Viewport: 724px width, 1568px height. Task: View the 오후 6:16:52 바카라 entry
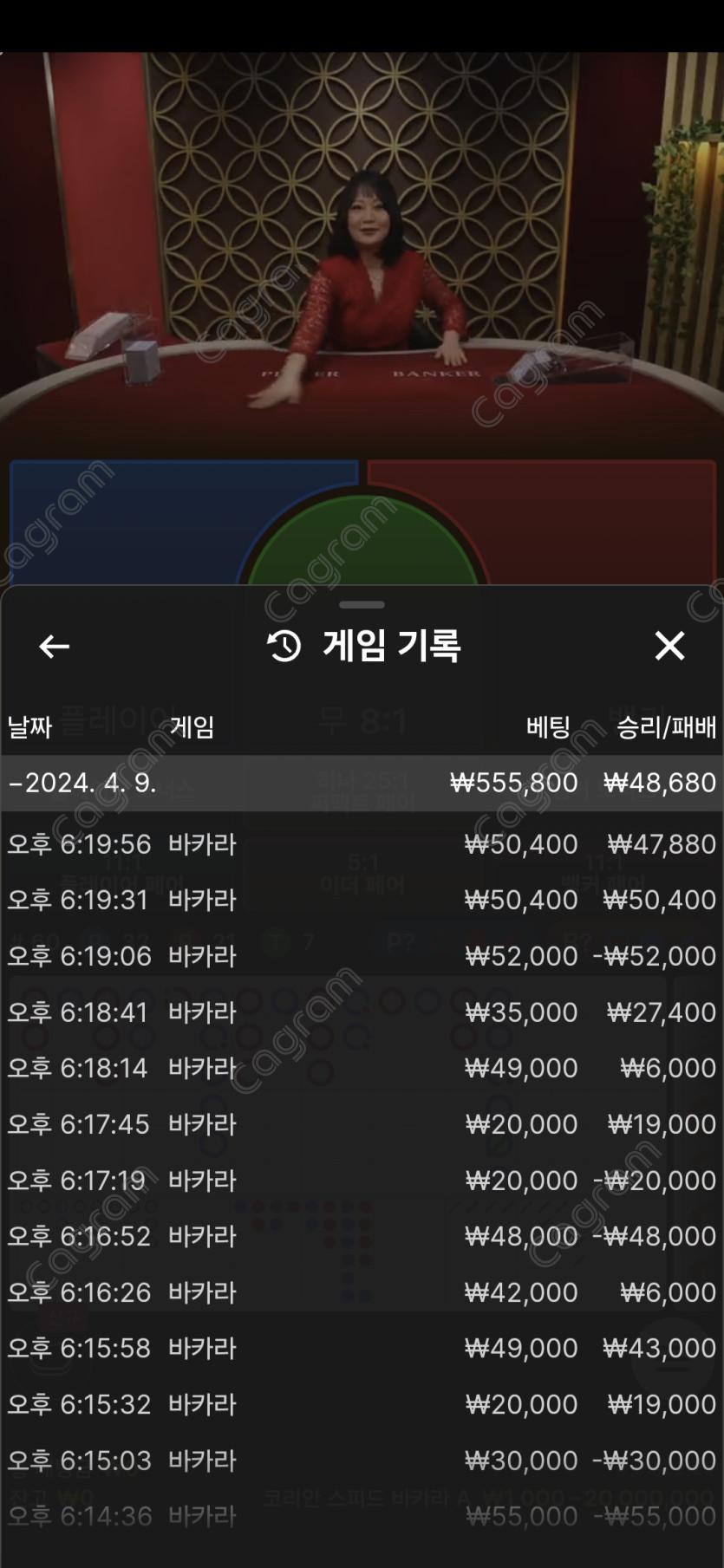pyautogui.click(x=362, y=1236)
